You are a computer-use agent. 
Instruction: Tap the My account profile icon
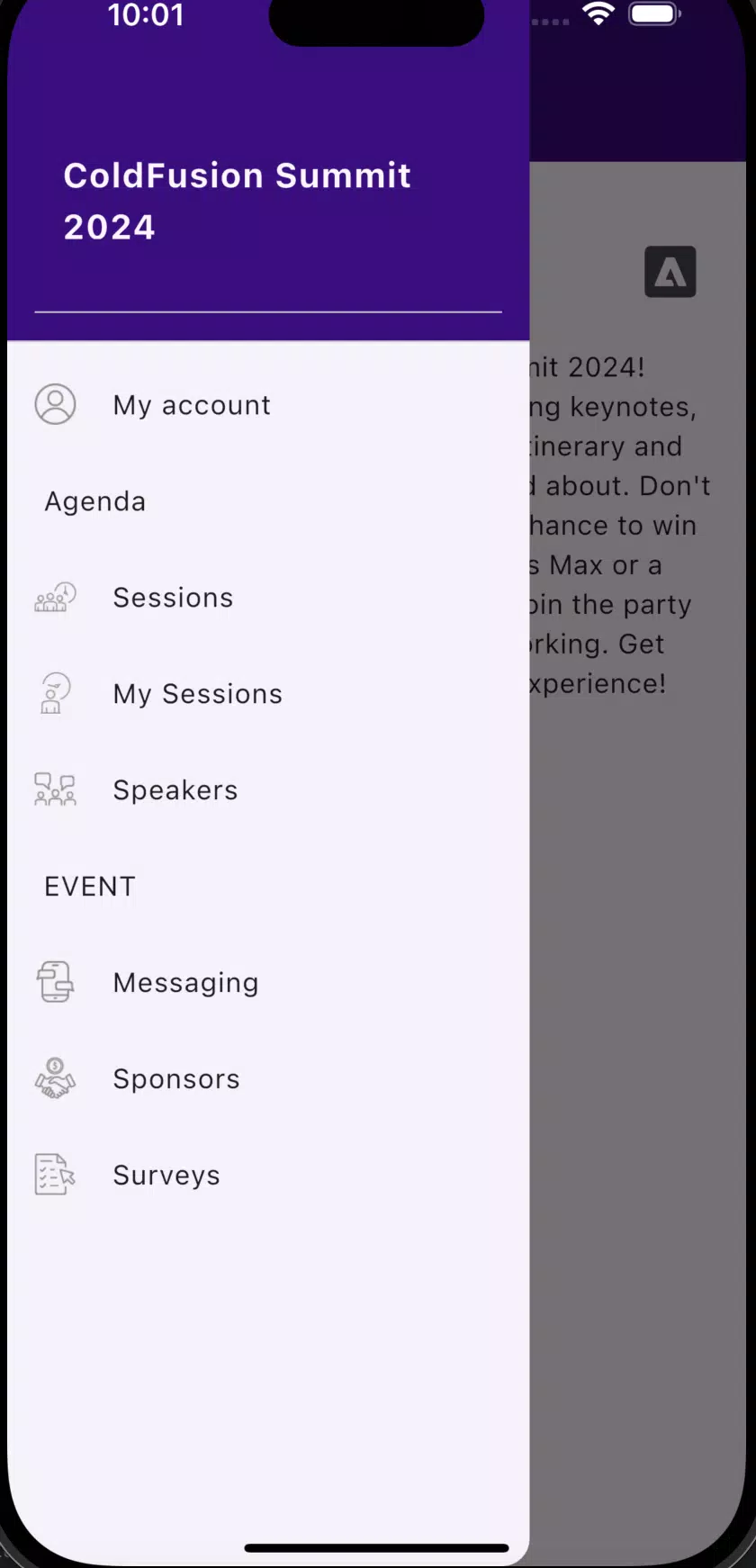[55, 404]
